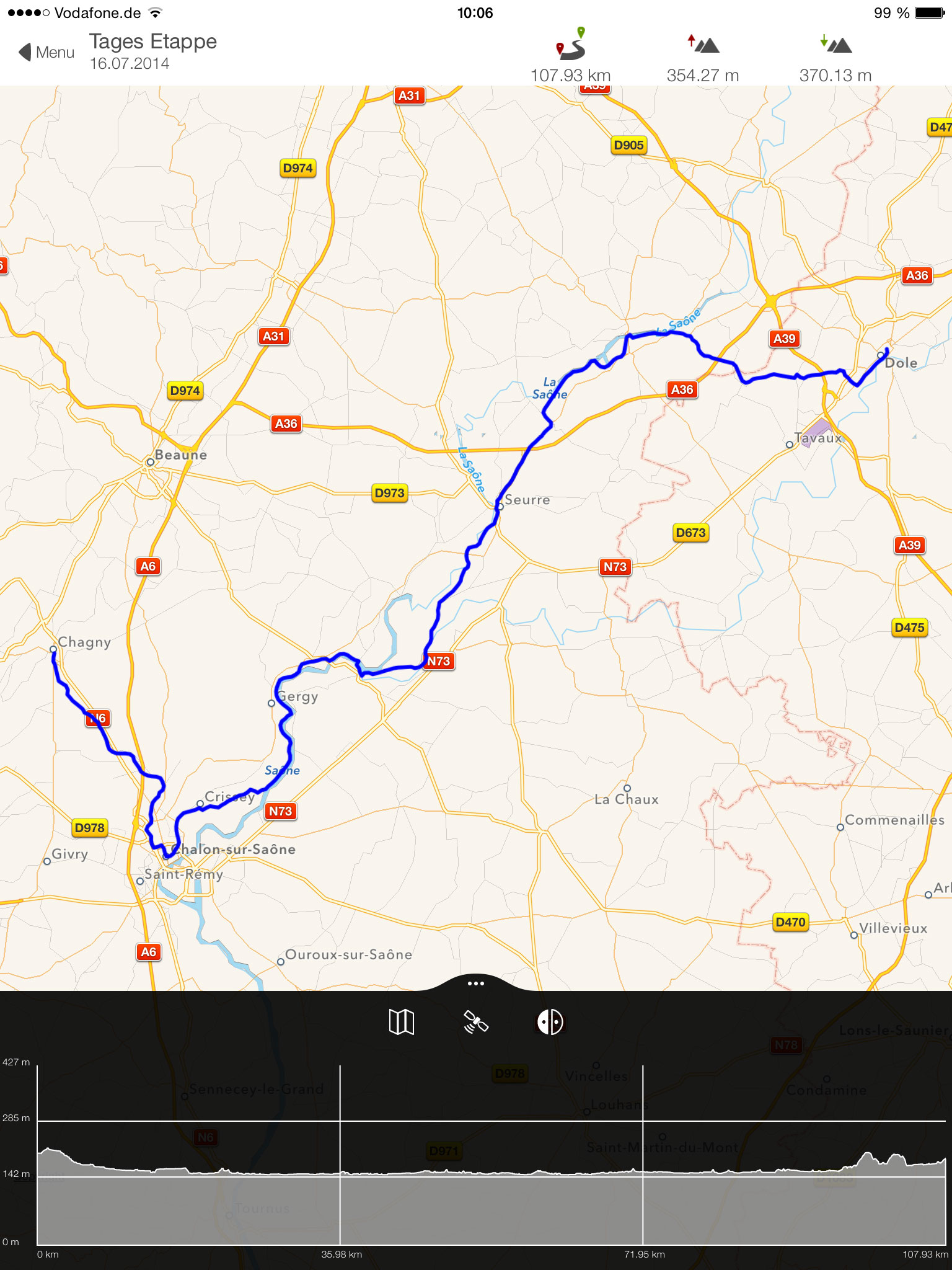Go back to the Menu

46,52
